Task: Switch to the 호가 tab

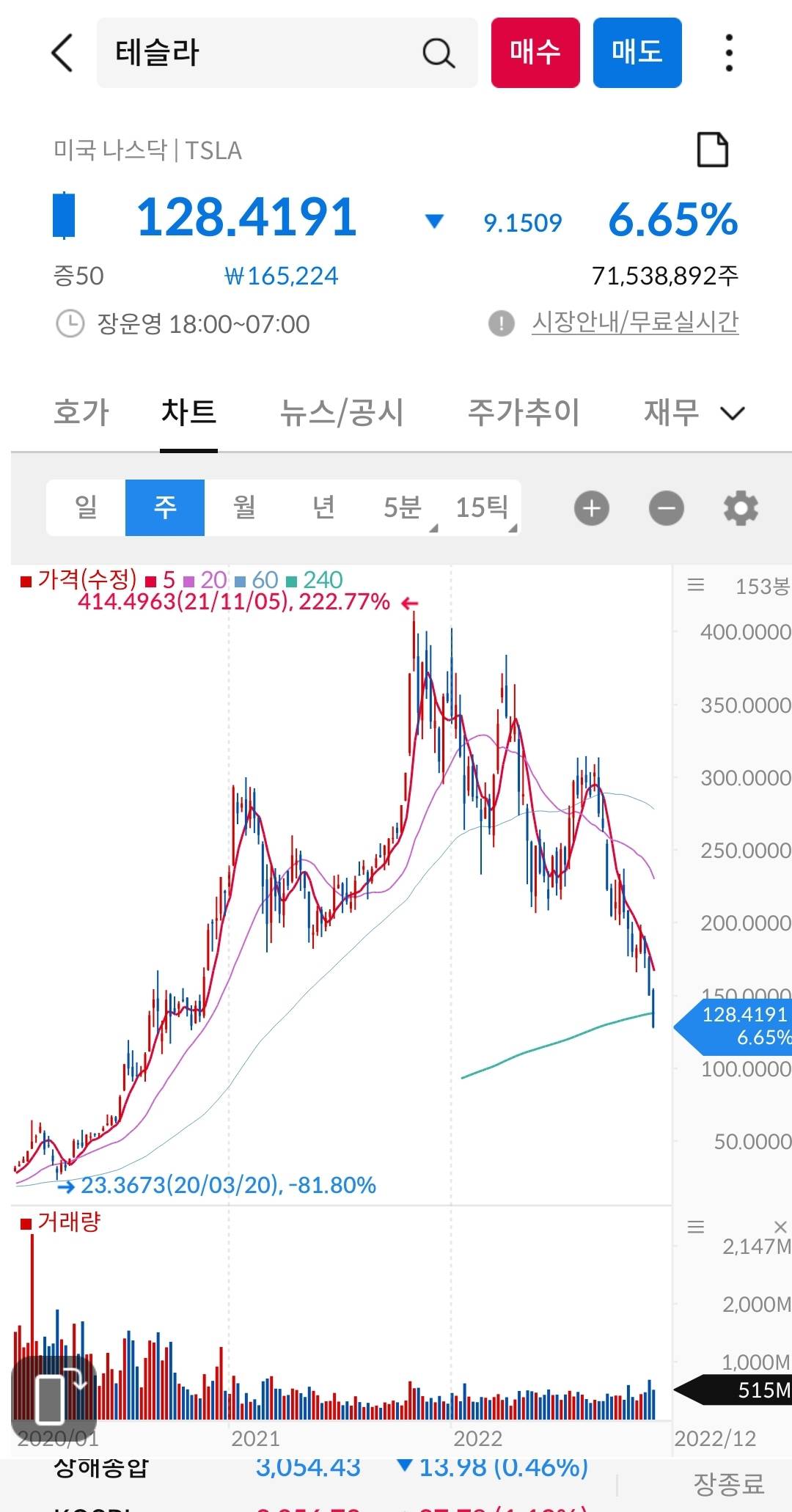Action: tap(81, 412)
